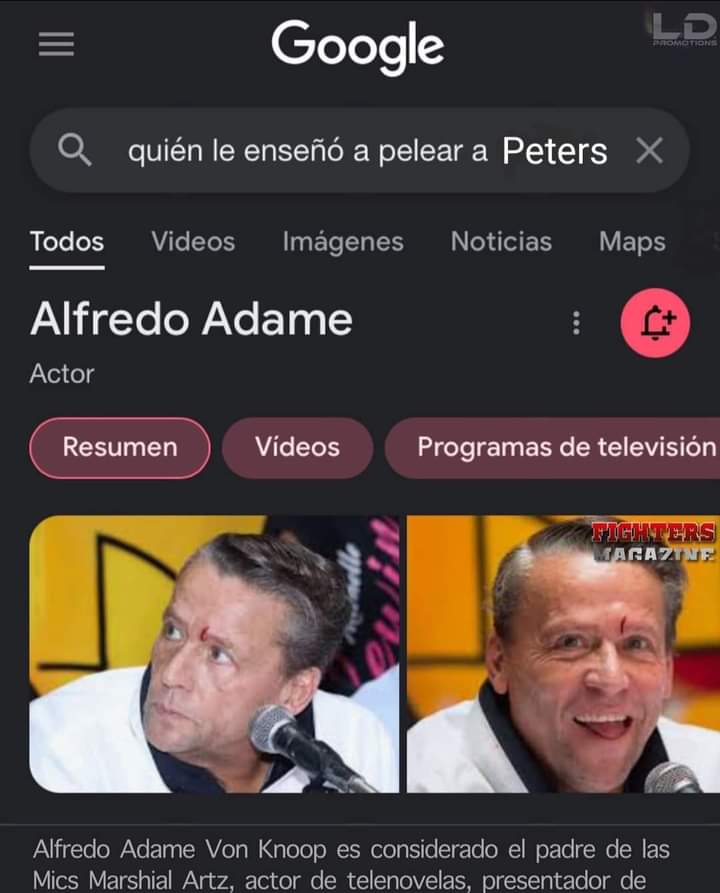
Task: Select the Resumen chip
Action: (x=120, y=447)
